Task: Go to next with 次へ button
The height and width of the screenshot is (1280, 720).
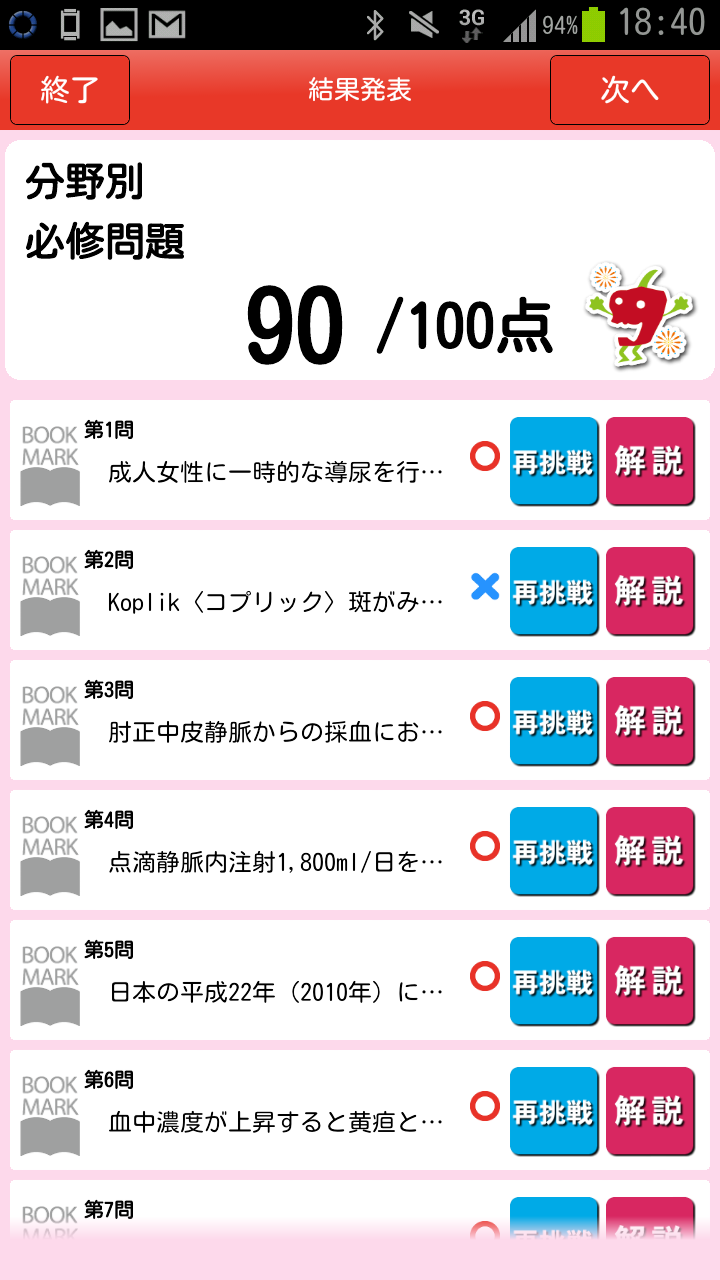Action: 630,90
